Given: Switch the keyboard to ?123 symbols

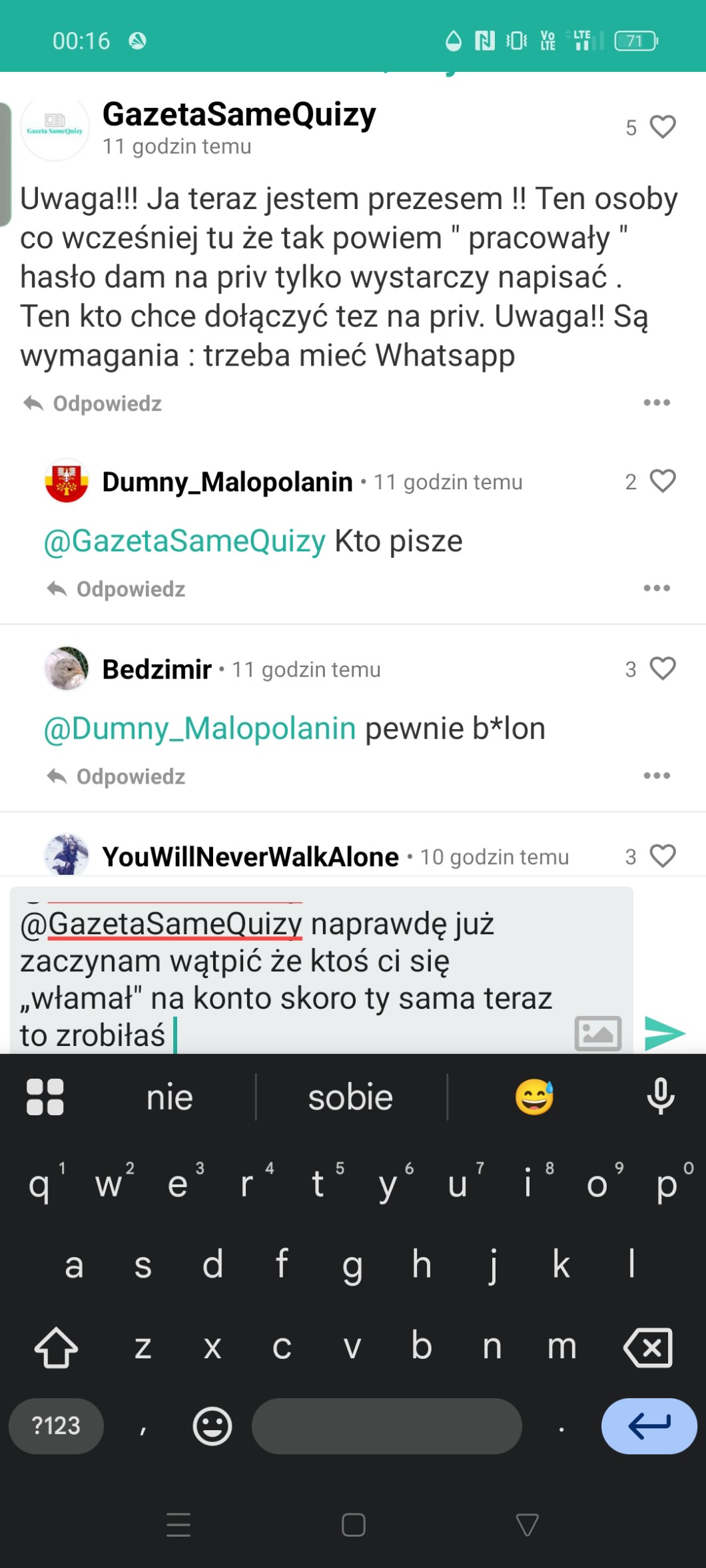Looking at the screenshot, I should coord(56,1426).
